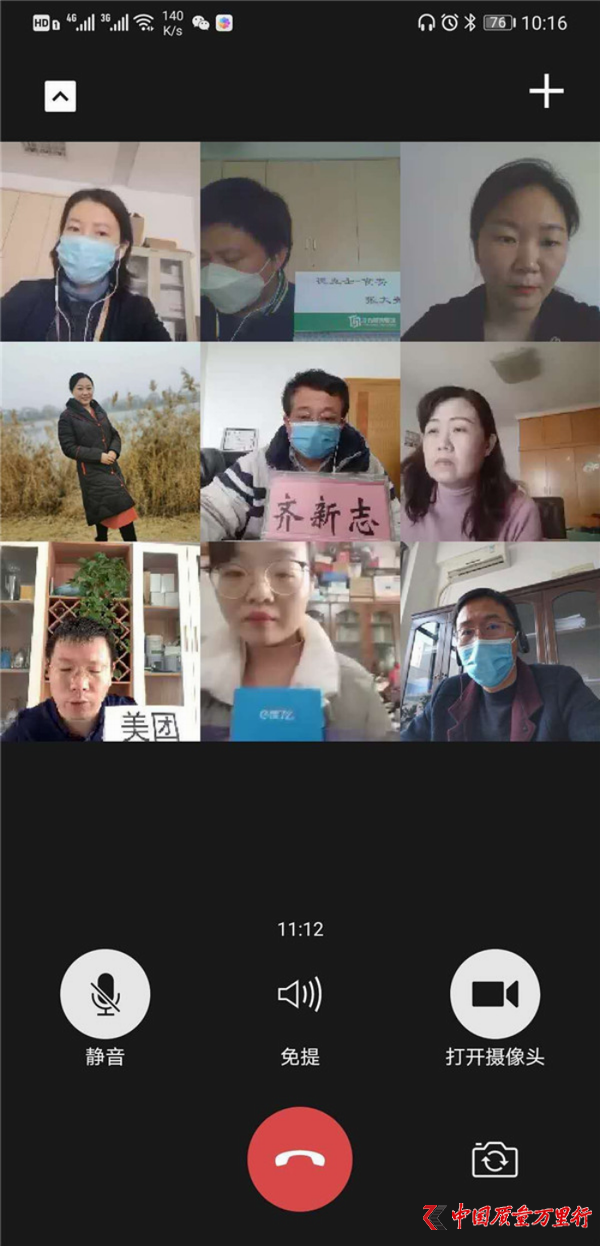Image resolution: width=600 pixels, height=1246 pixels.
Task: Switch between front and rear camera
Action: point(495,1160)
